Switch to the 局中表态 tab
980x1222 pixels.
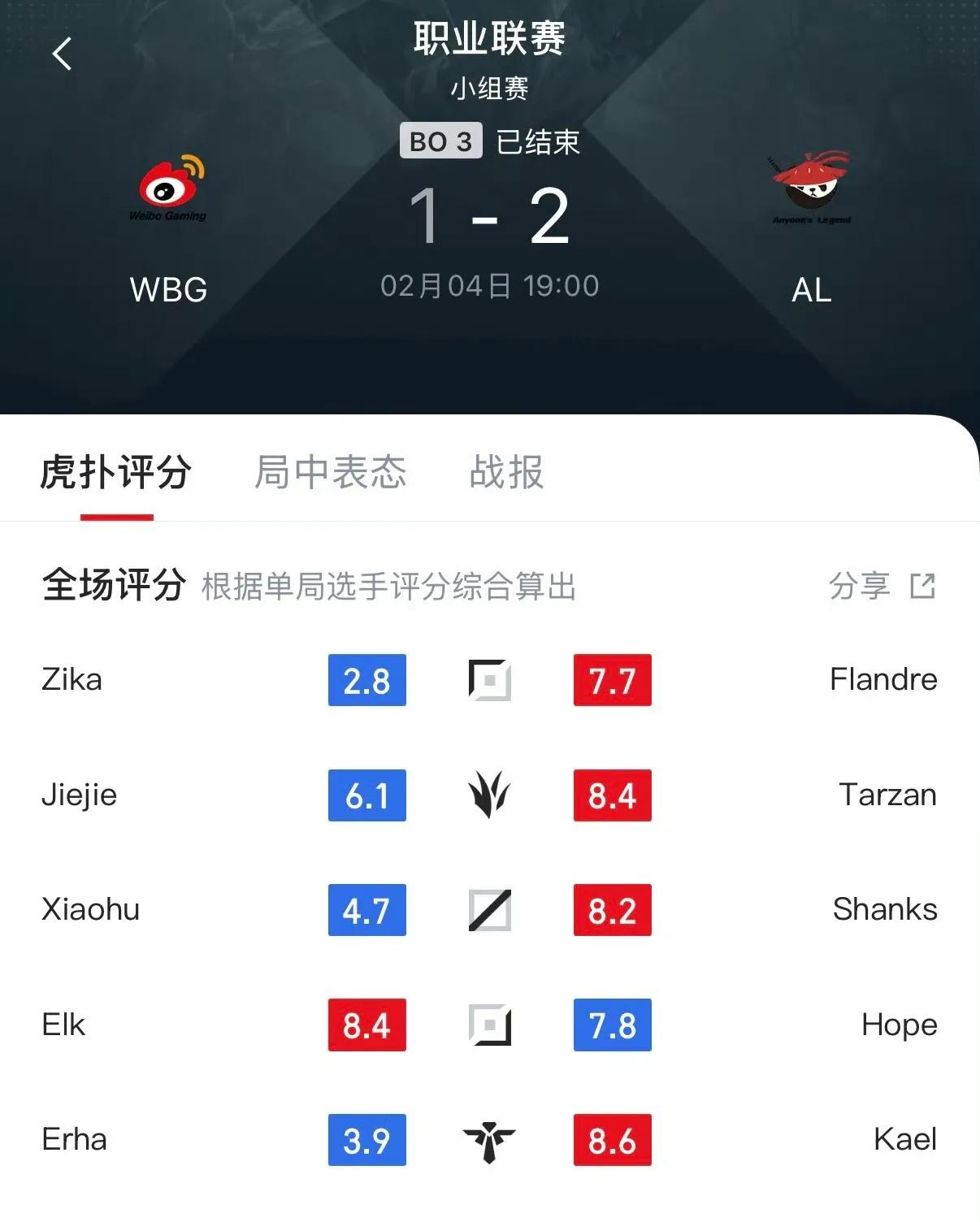click(330, 472)
